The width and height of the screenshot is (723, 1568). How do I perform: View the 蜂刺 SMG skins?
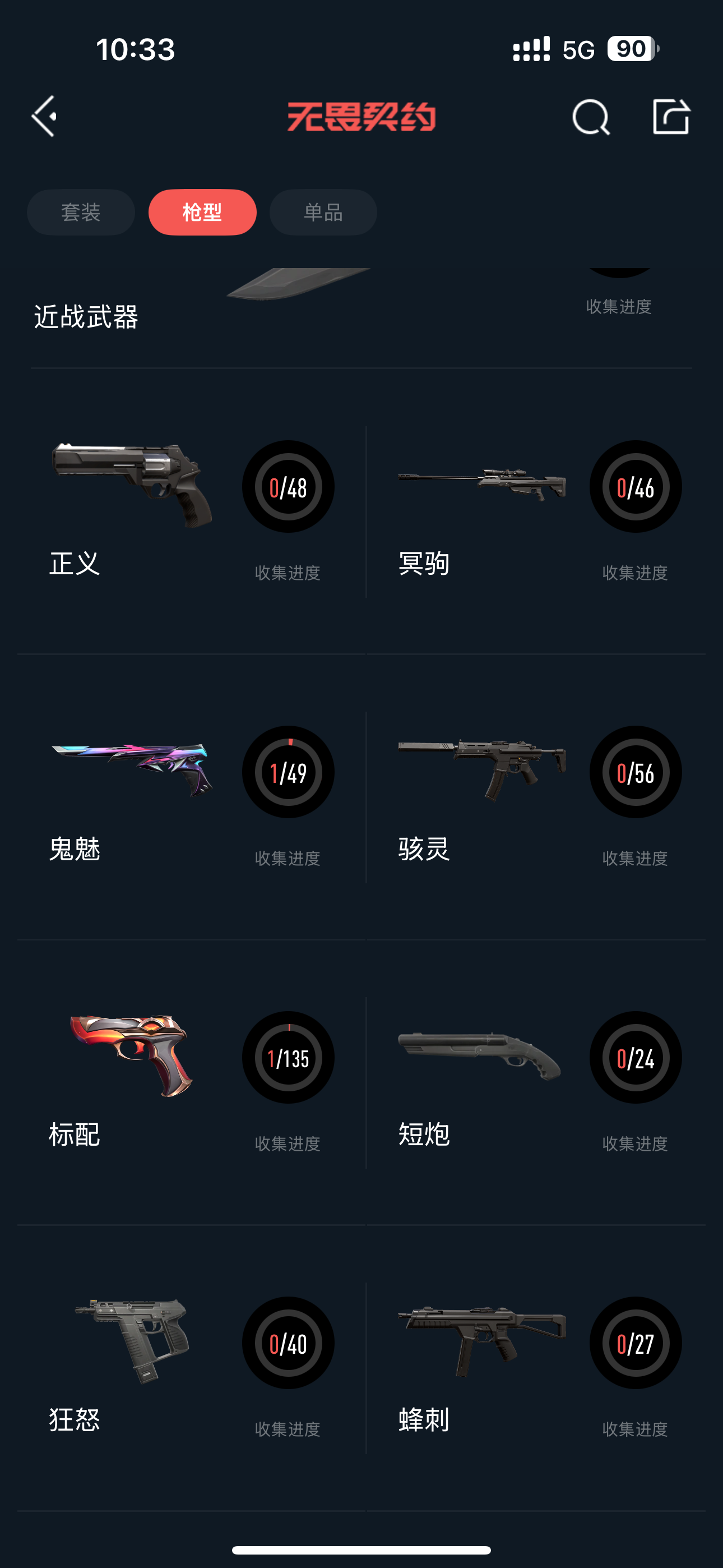538,1368
